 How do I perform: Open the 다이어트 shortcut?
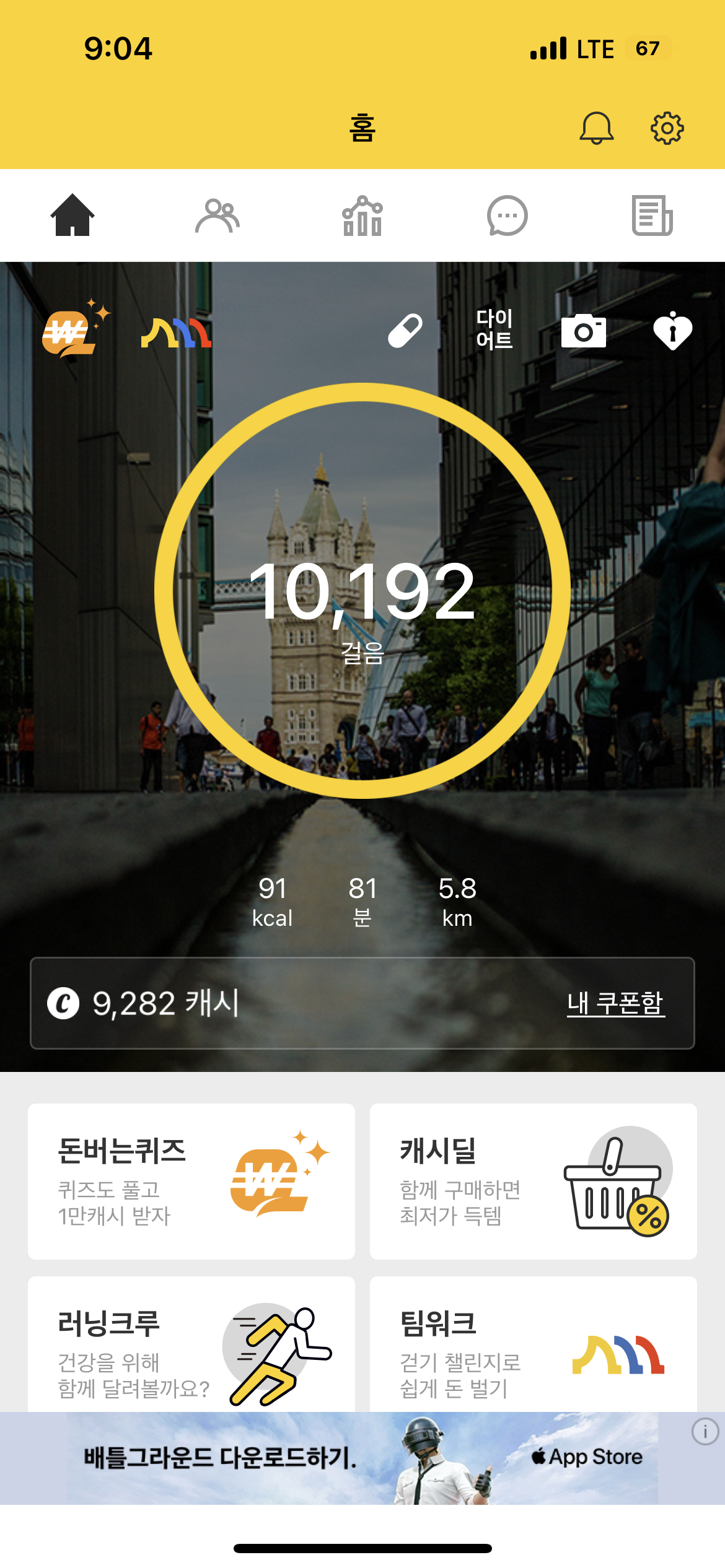click(x=494, y=329)
